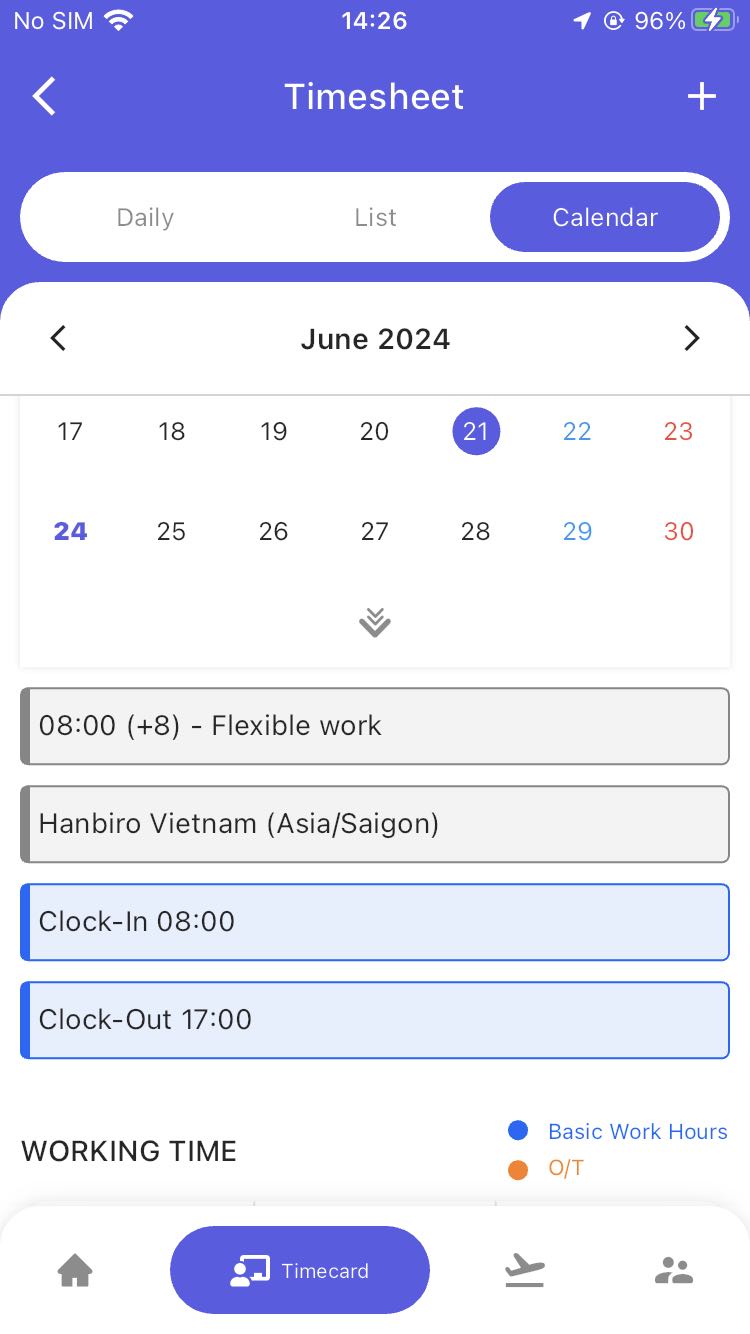Open the vacation airplane tab
The height and width of the screenshot is (1334, 750).
[x=525, y=1271]
